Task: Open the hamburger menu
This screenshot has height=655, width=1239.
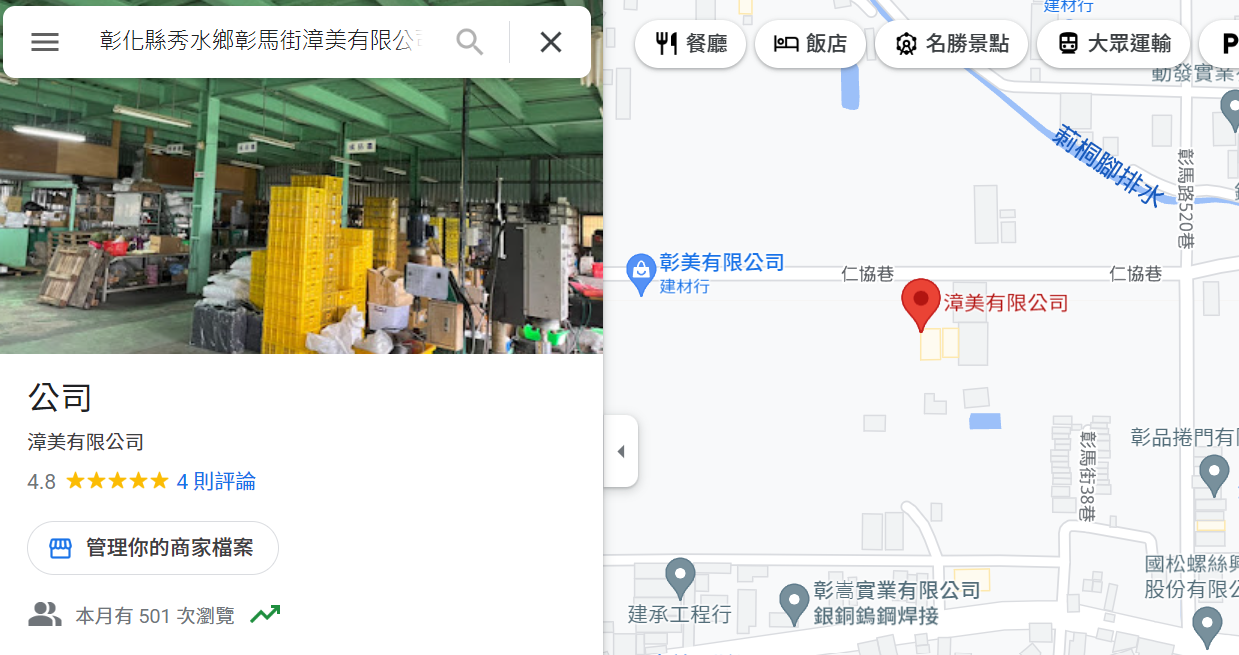Action: [x=45, y=42]
